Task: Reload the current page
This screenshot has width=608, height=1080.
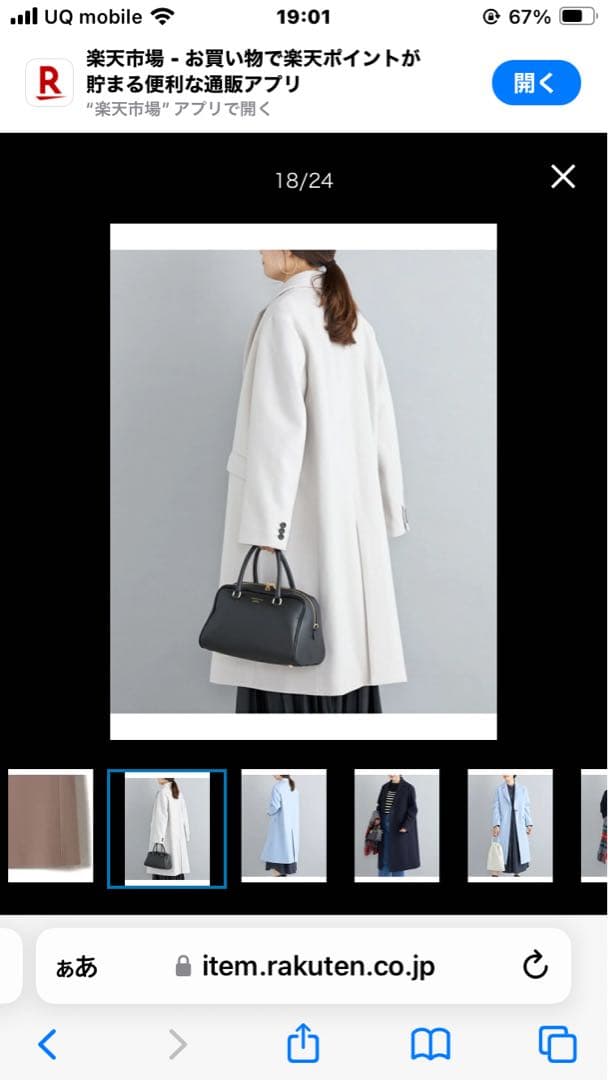Action: click(536, 966)
